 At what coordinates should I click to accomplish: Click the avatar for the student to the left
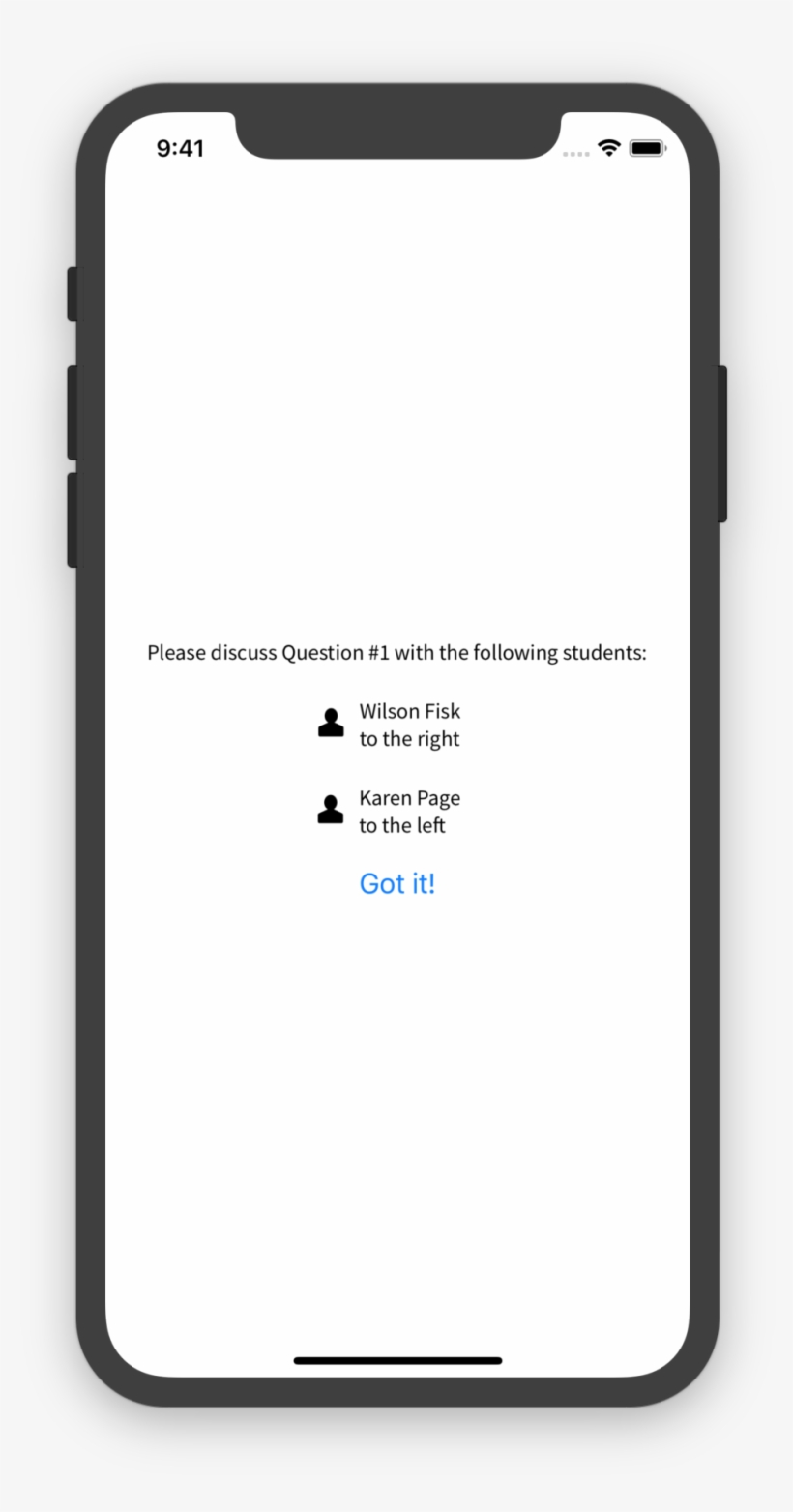[x=331, y=809]
